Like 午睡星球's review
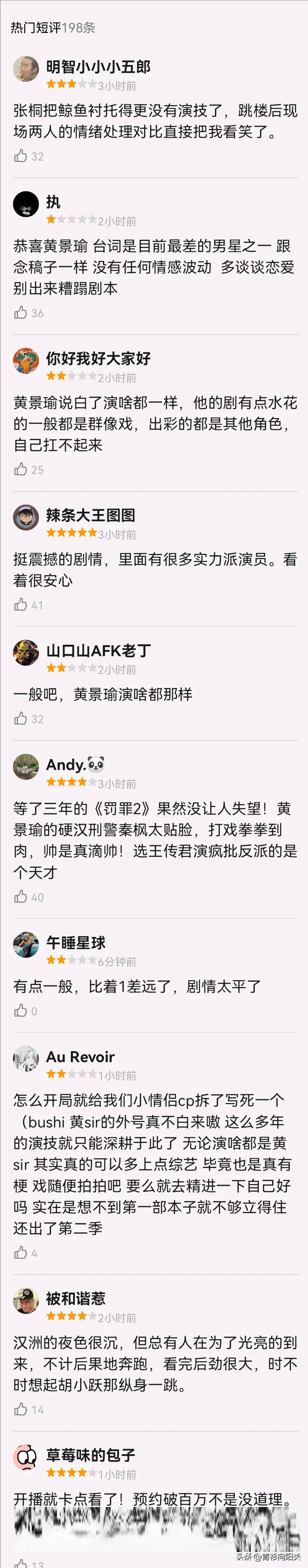The height and width of the screenshot is (1568, 308). point(21,1011)
